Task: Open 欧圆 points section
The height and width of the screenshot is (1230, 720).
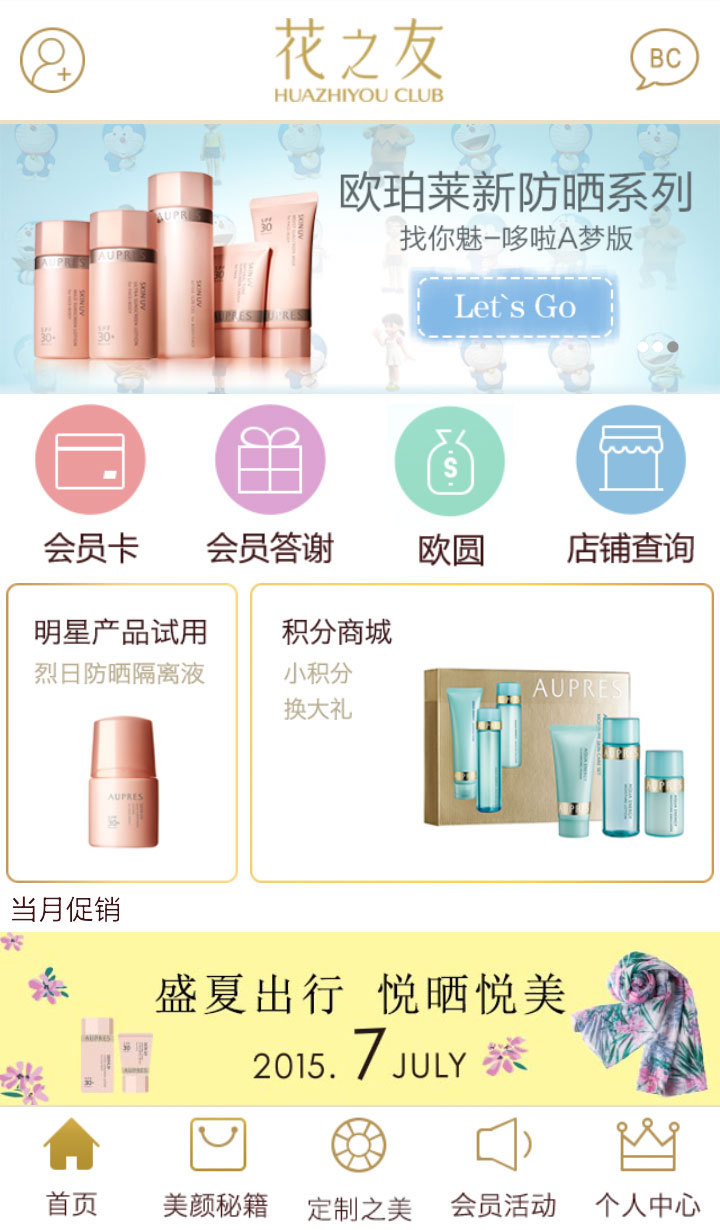Action: click(x=450, y=485)
